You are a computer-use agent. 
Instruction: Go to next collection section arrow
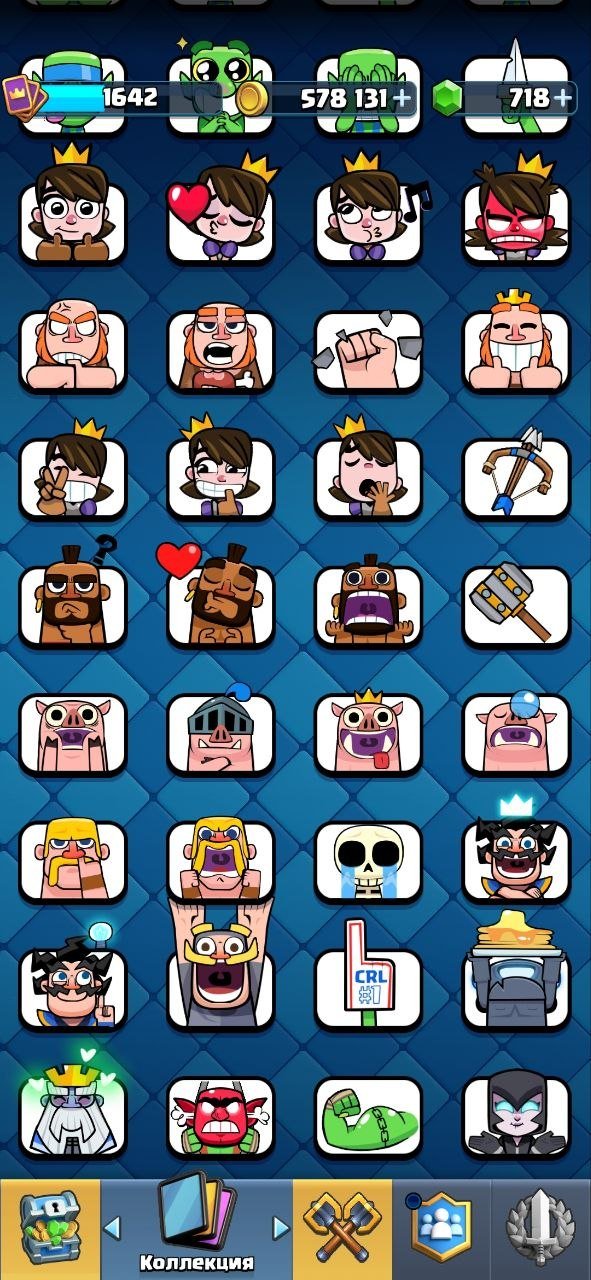[281, 1227]
